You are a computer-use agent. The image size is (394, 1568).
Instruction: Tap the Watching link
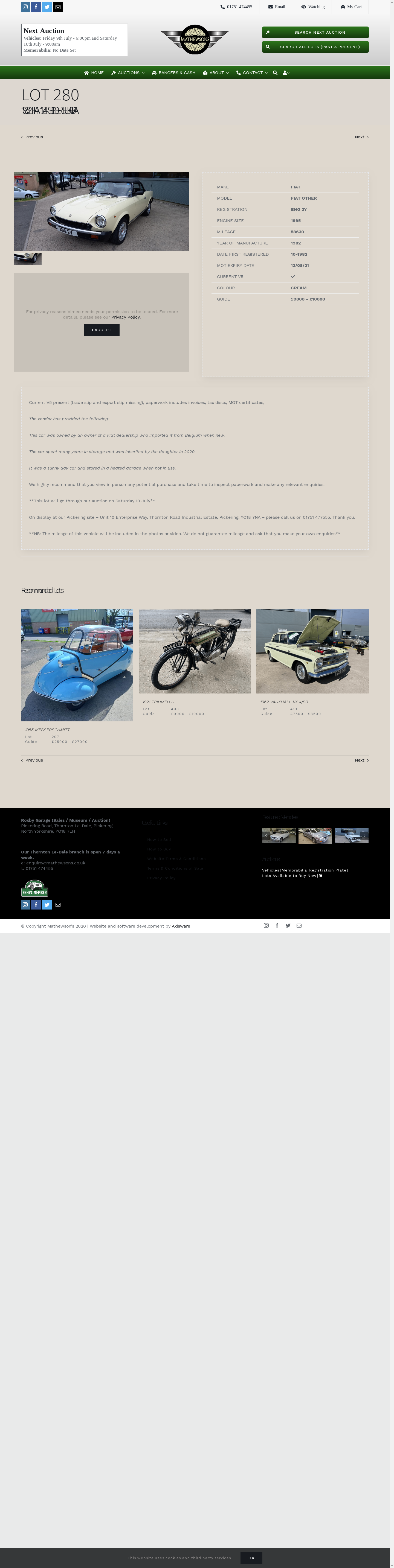coord(313,7)
